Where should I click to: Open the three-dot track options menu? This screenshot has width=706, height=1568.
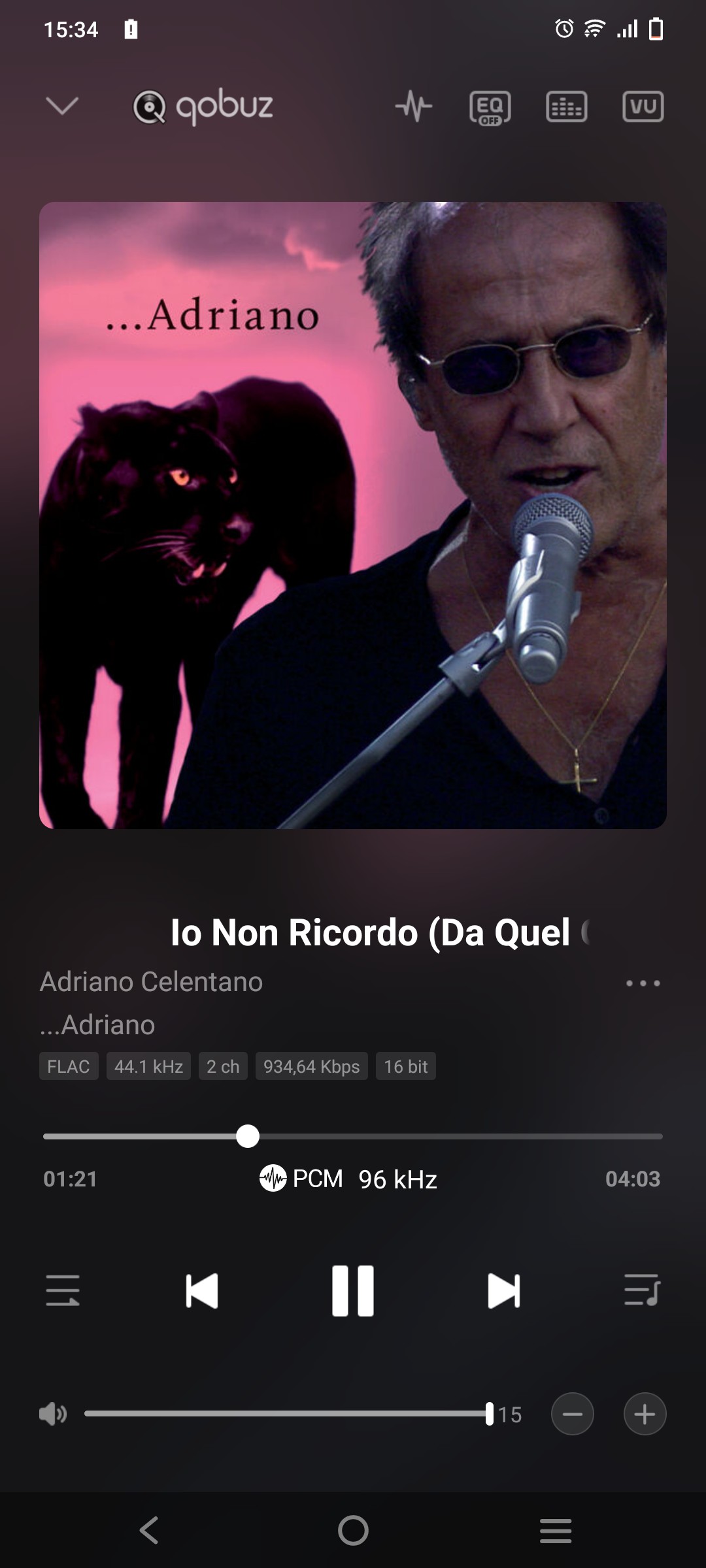[643, 983]
